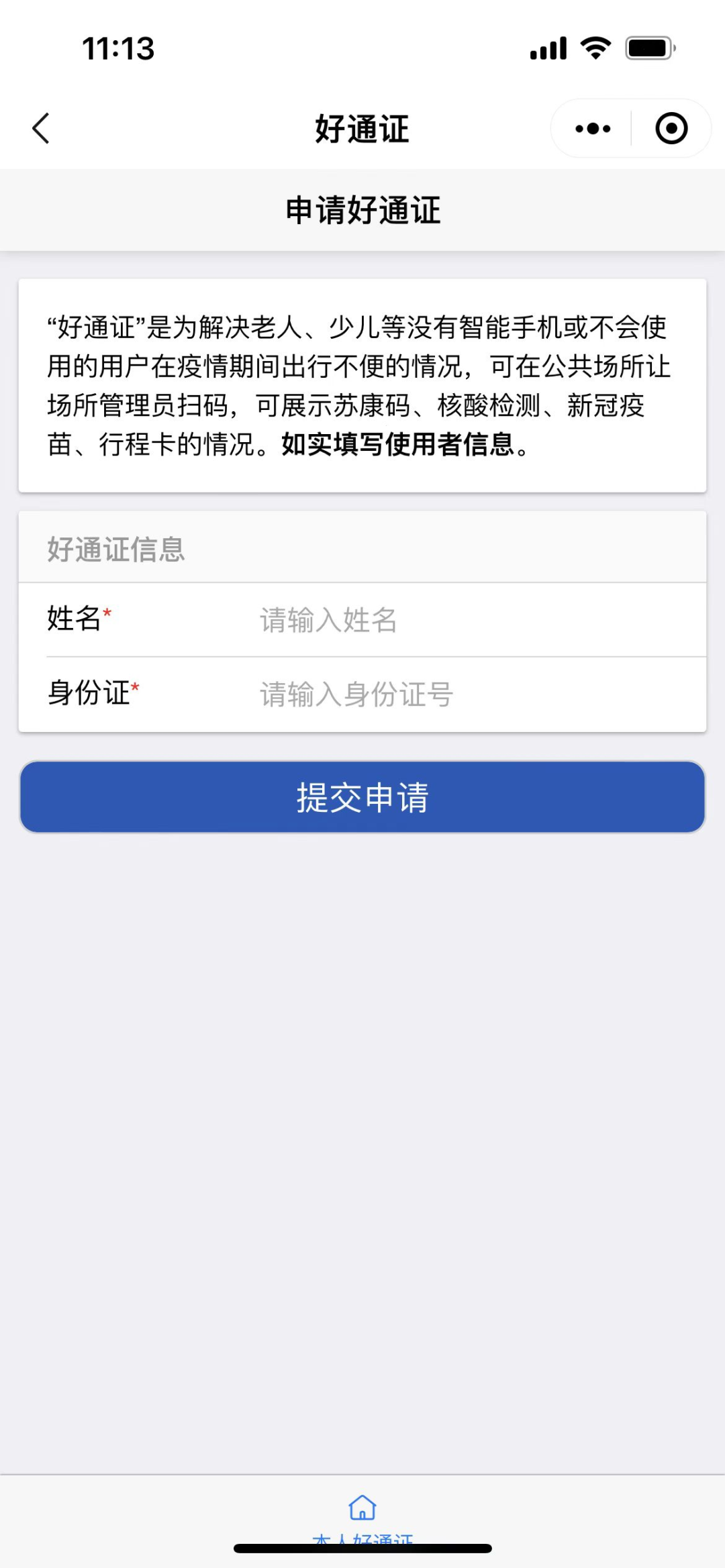The image size is (725, 1568).
Task: Focus the 身份证 ID number field
Action: pos(470,694)
